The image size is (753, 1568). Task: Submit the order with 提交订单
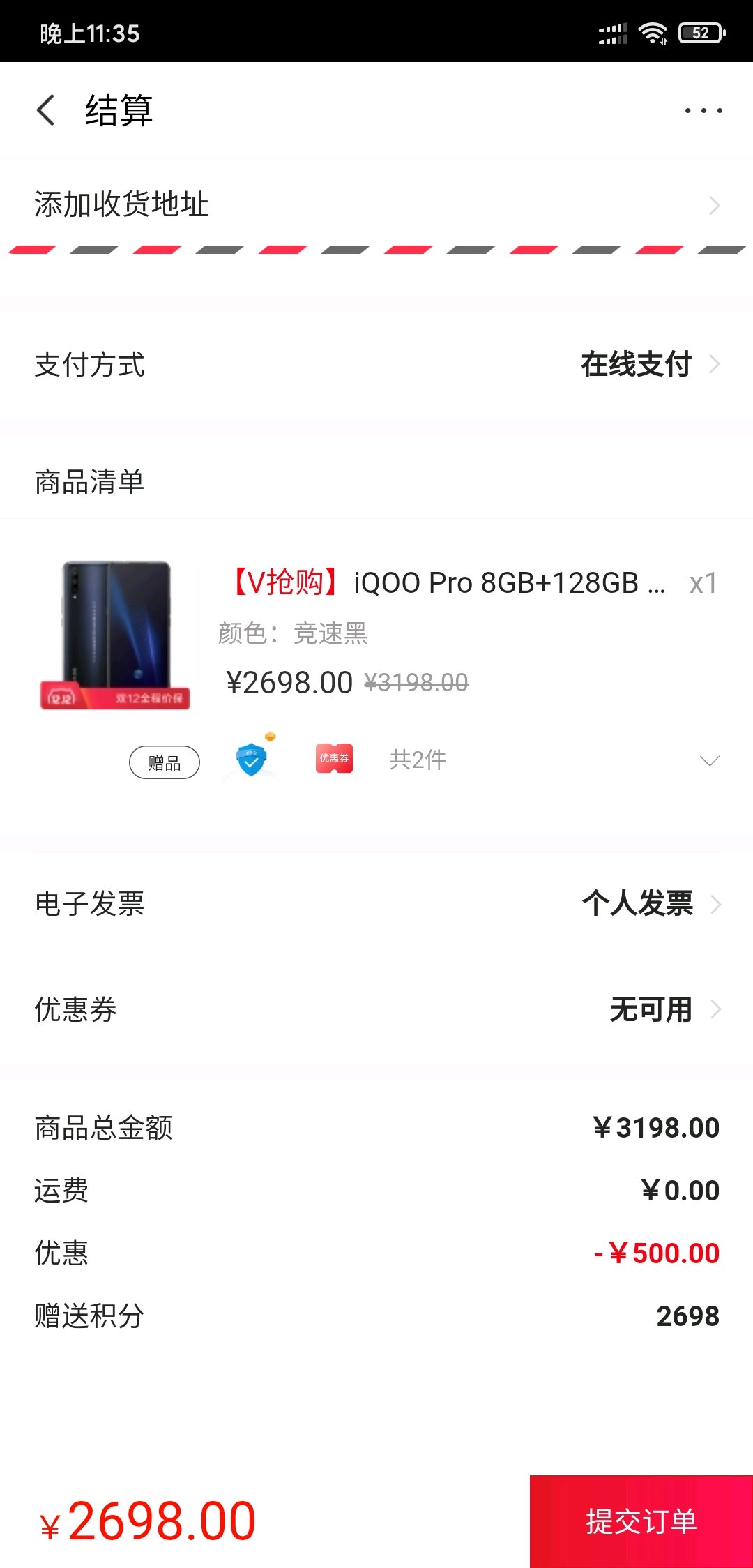[641, 1521]
